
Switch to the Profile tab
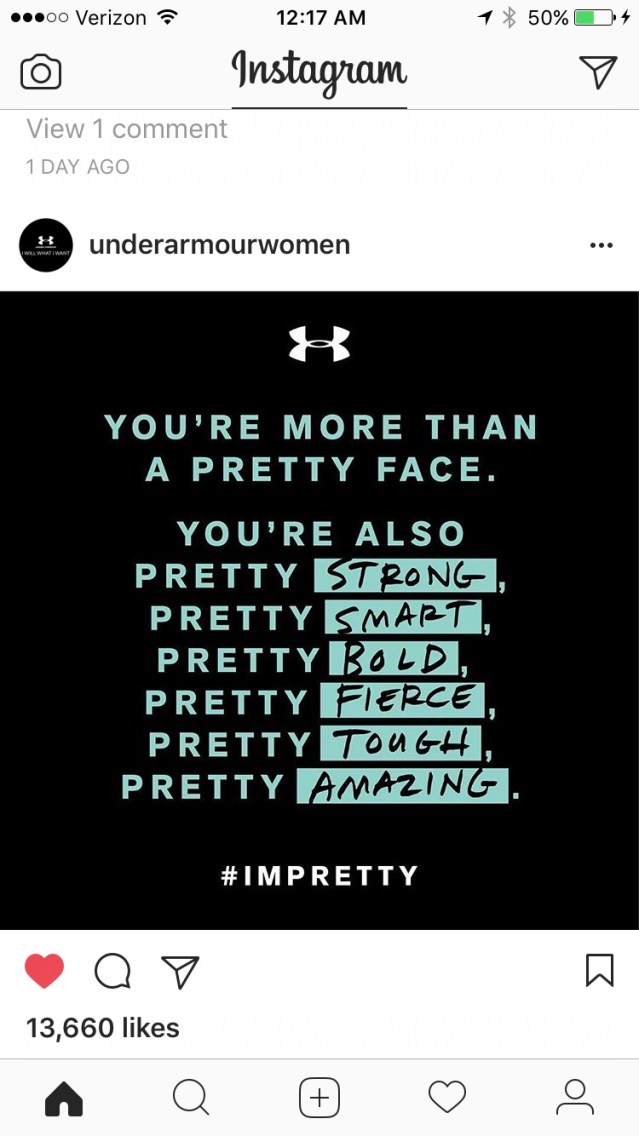point(574,1098)
